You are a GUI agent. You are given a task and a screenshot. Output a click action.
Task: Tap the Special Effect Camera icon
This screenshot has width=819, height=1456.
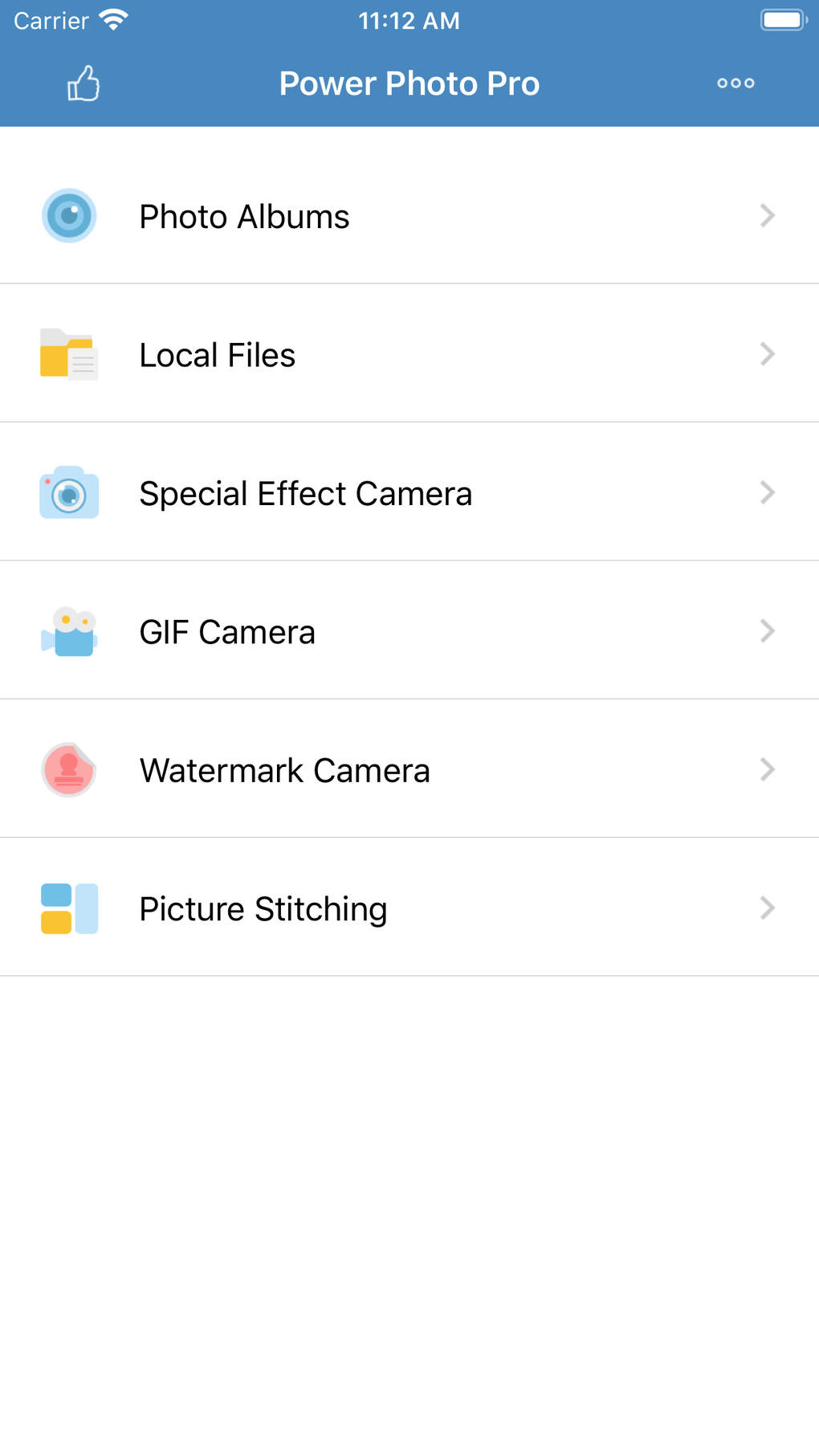click(x=69, y=492)
